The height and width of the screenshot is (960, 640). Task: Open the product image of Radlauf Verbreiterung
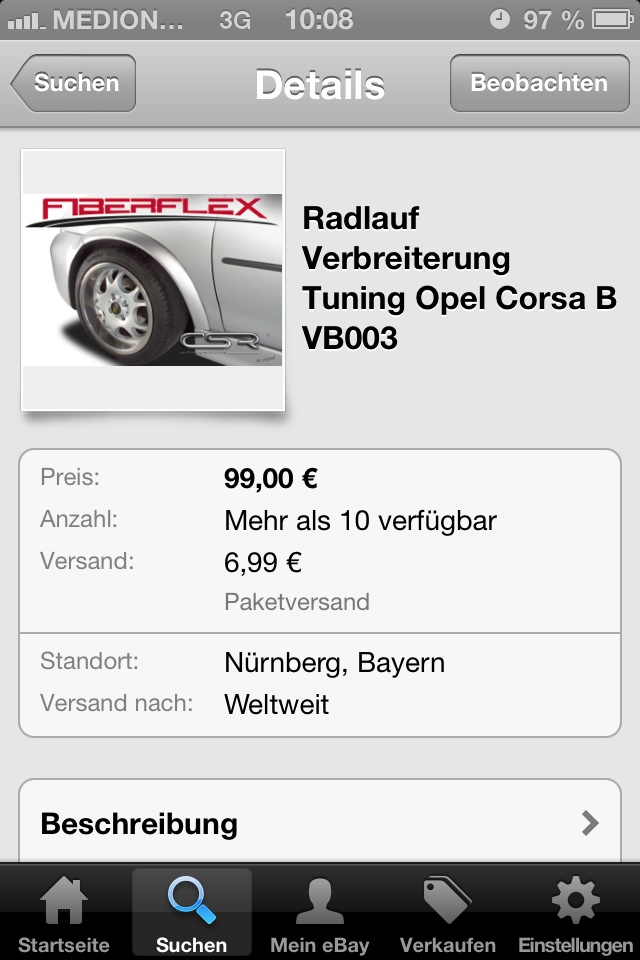(x=153, y=280)
